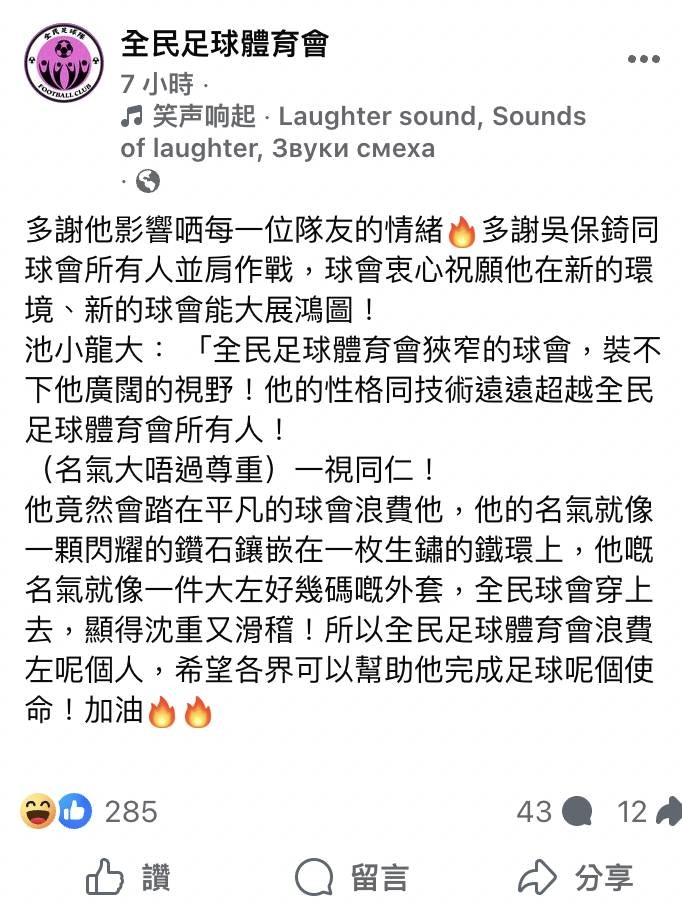
Task: Tap 留言 to comment on the post
Action: pos(352,878)
